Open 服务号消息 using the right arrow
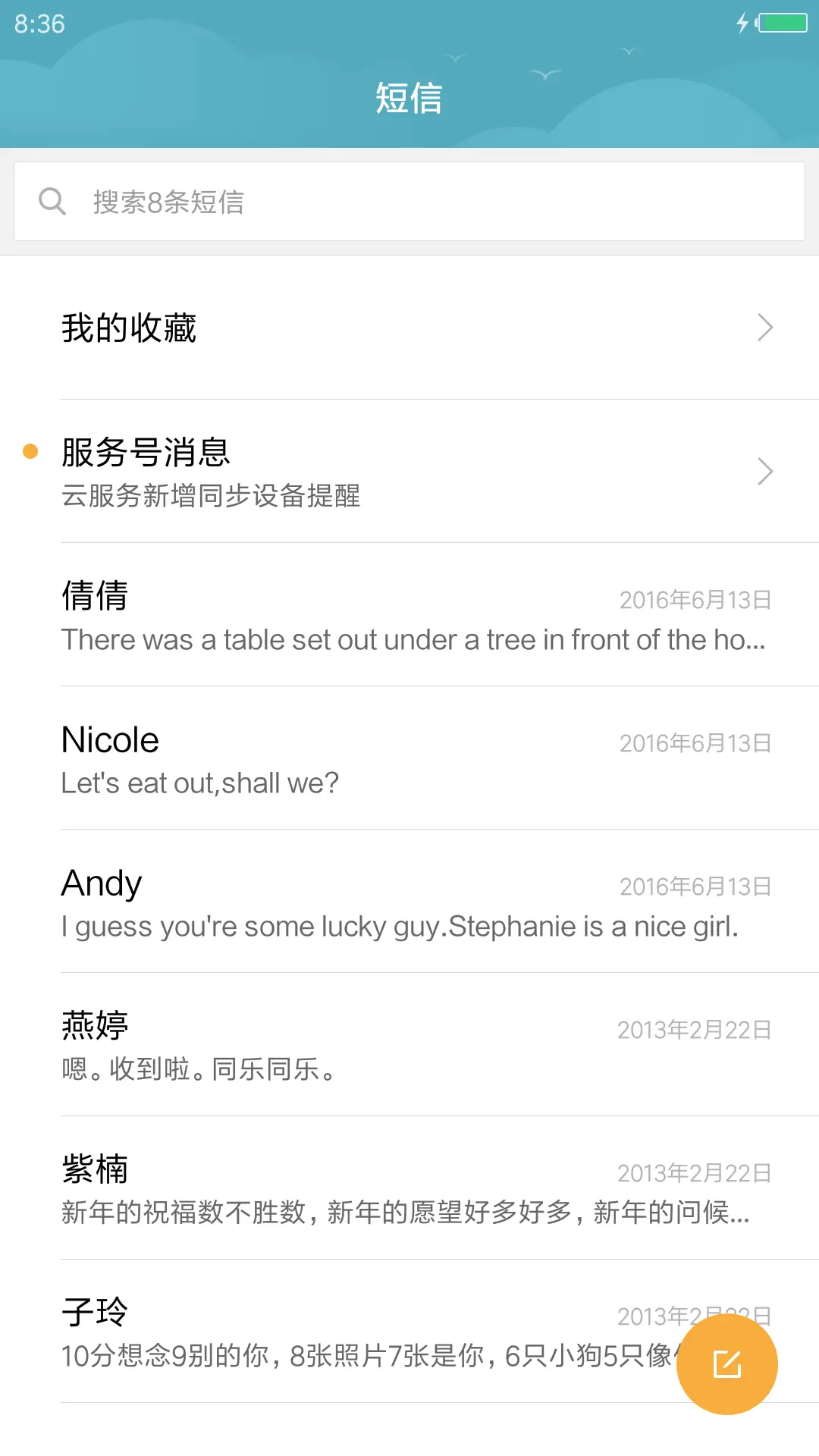Image resolution: width=819 pixels, height=1456 pixels. [765, 472]
